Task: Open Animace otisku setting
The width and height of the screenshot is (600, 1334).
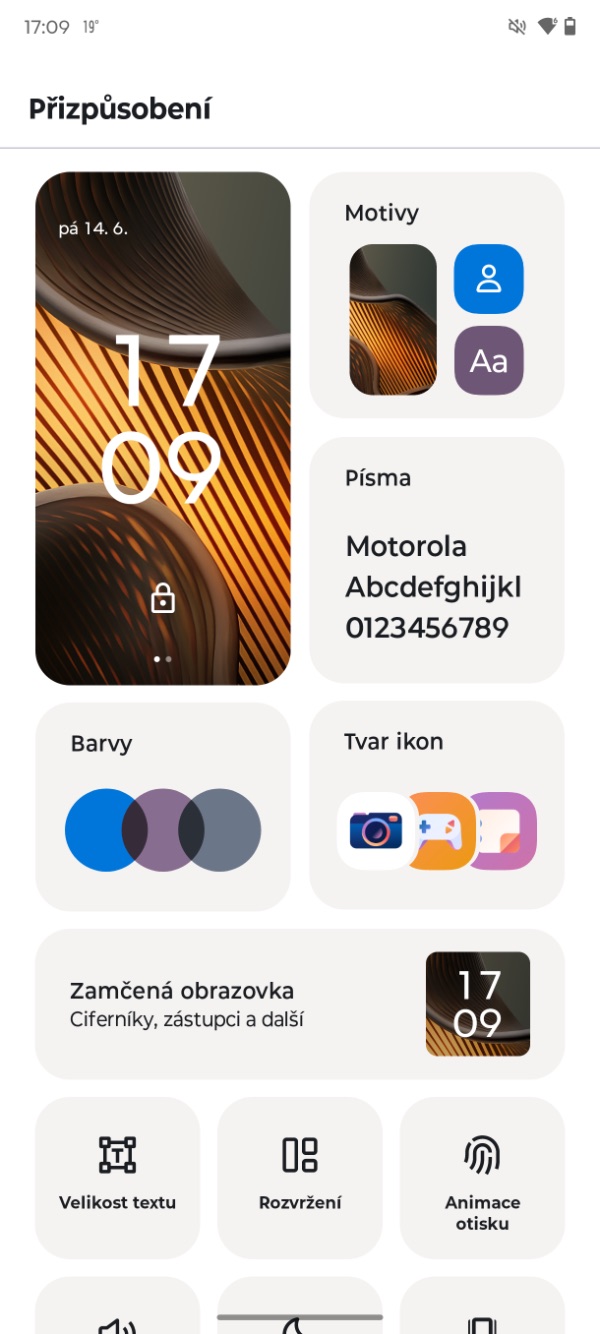Action: 483,1178
